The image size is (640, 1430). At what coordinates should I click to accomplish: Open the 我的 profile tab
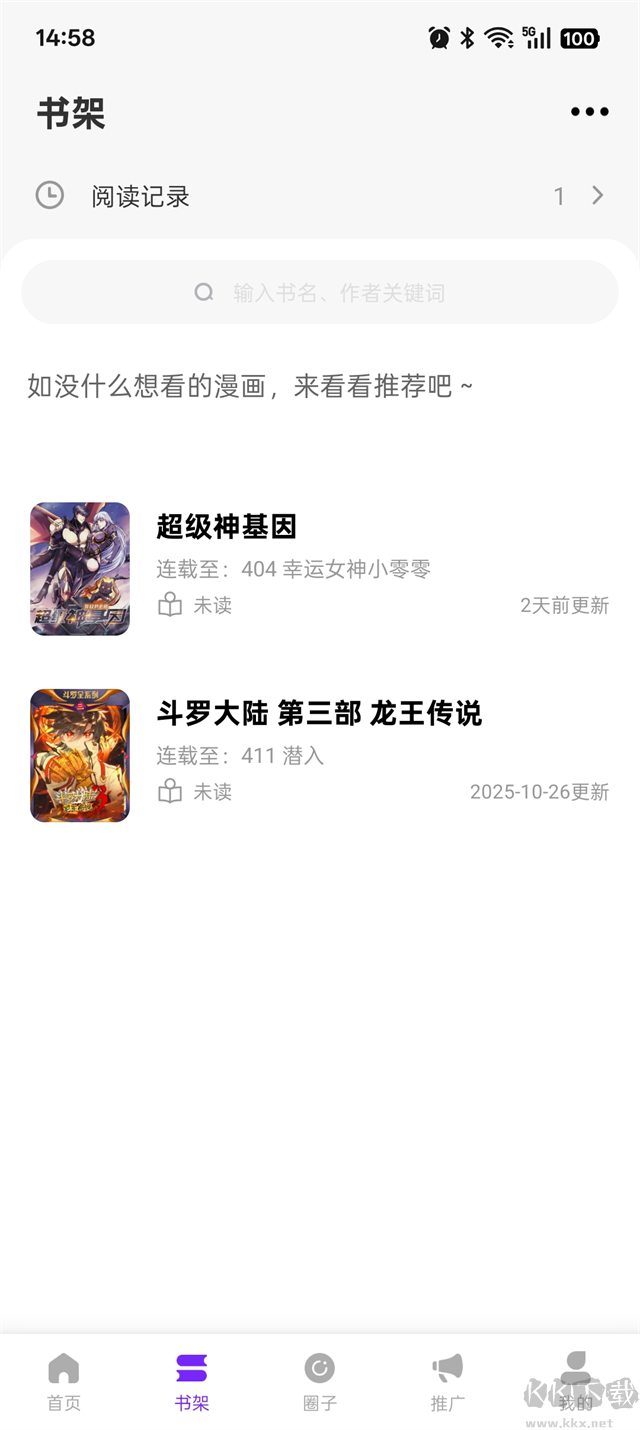click(575, 1381)
